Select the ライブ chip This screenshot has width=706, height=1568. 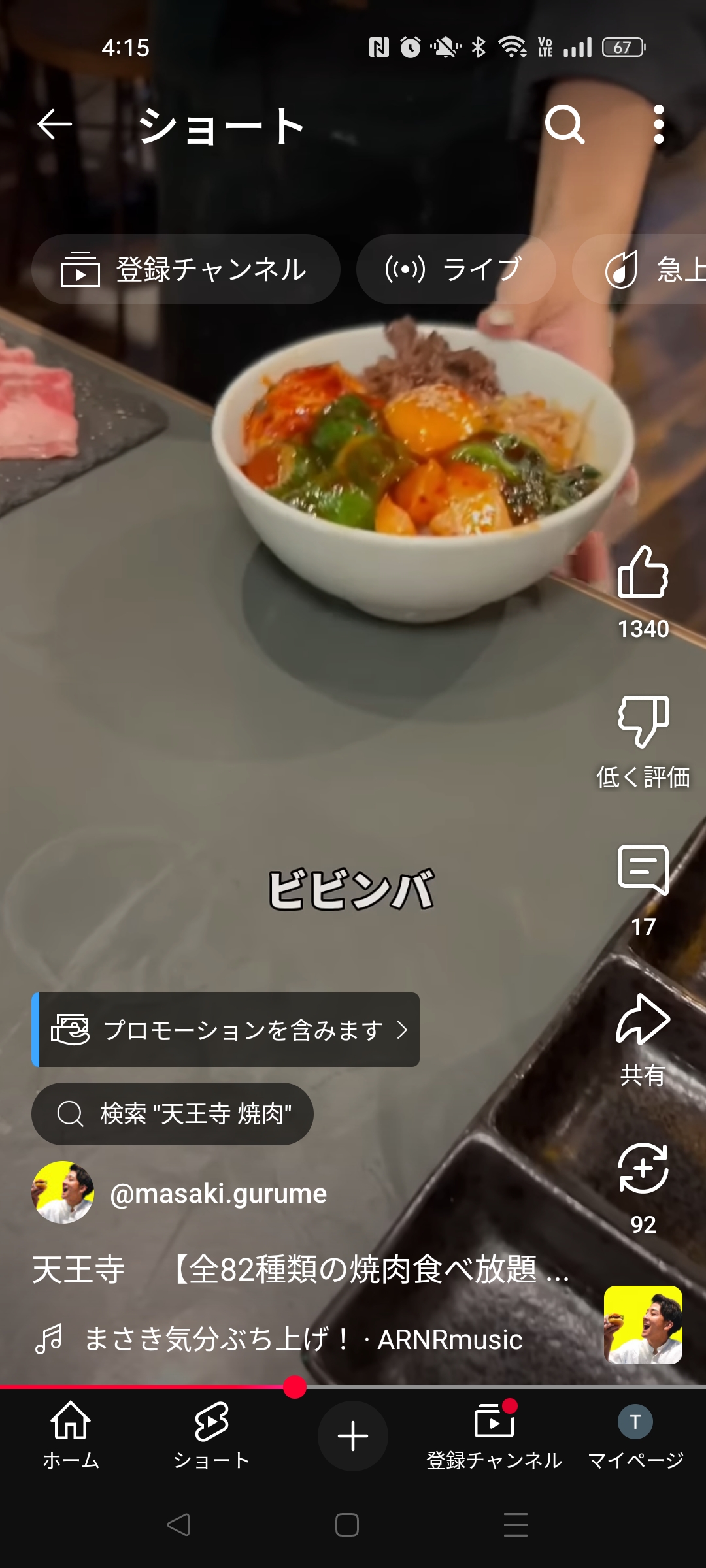[x=456, y=269]
